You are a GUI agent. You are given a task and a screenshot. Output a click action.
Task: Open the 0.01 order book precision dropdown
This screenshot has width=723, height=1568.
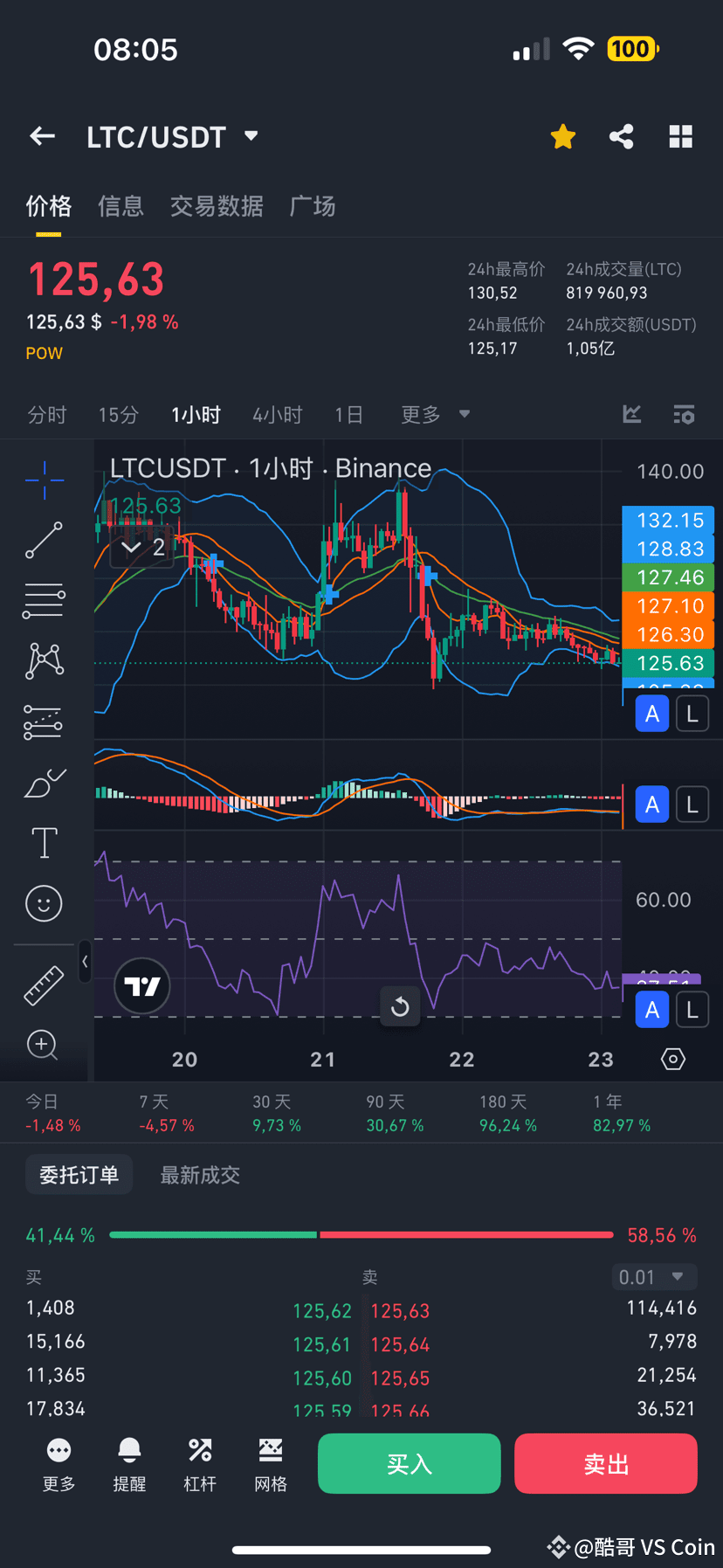653,1276
